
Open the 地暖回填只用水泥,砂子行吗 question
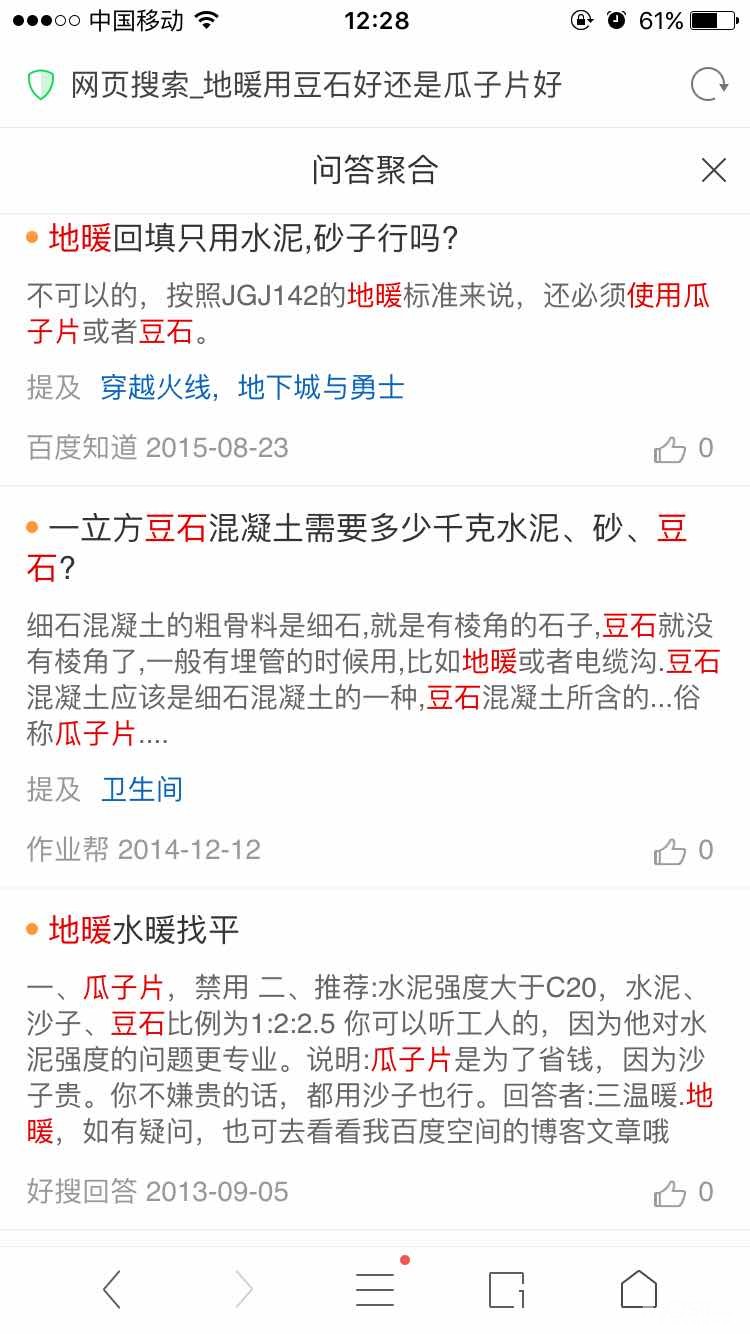coord(253,239)
